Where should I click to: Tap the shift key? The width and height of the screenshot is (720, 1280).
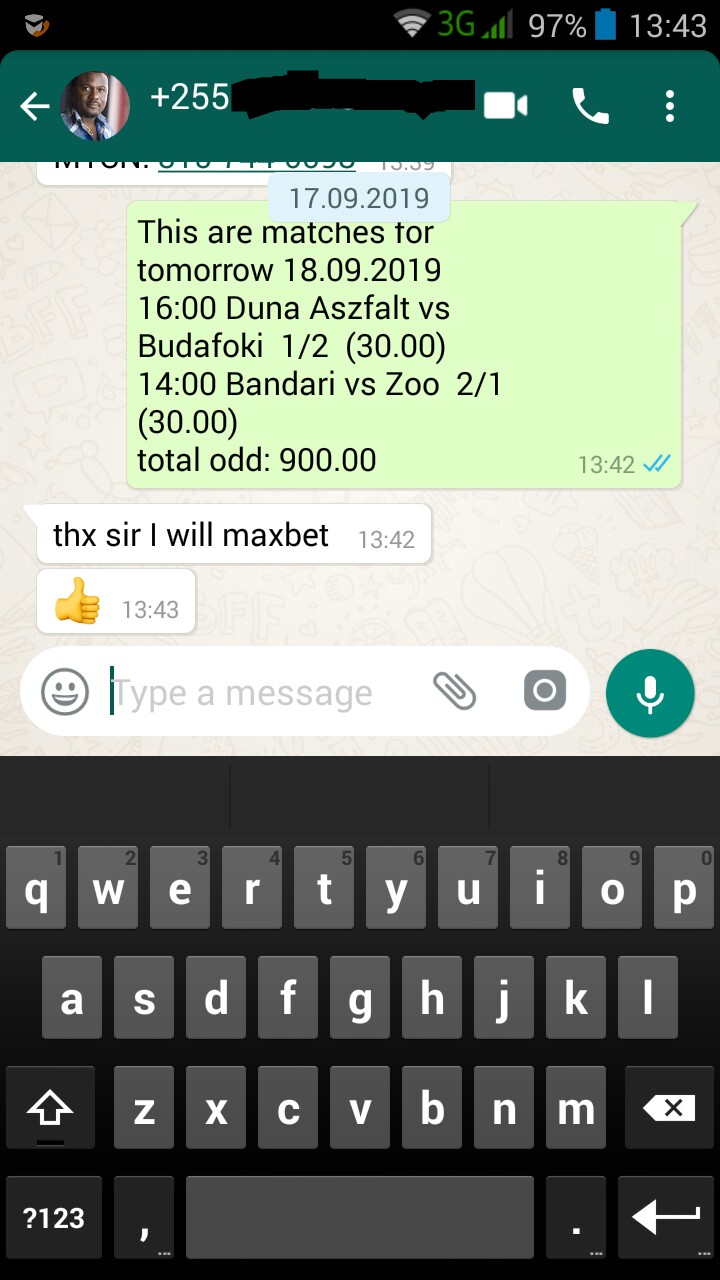[50, 1108]
